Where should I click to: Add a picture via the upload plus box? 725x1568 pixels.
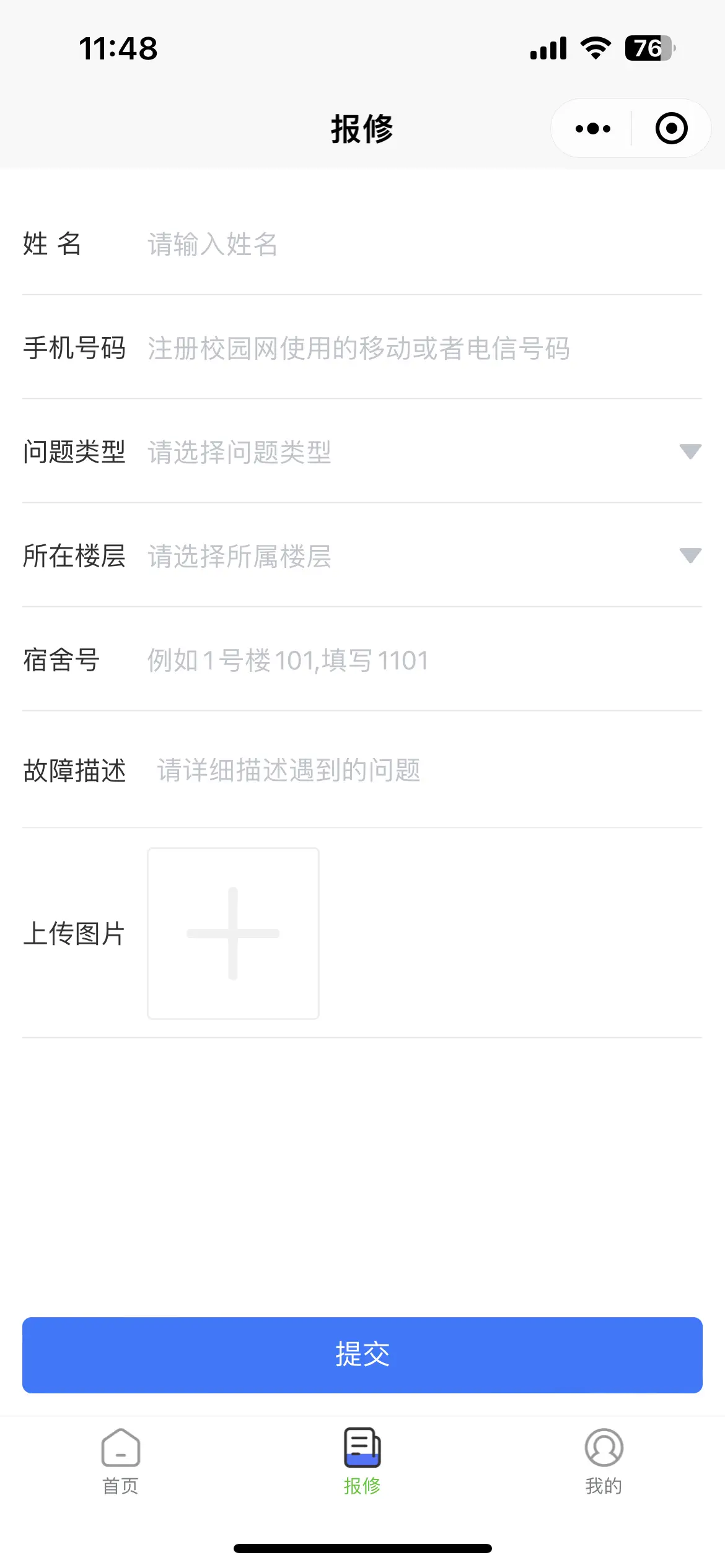[233, 933]
